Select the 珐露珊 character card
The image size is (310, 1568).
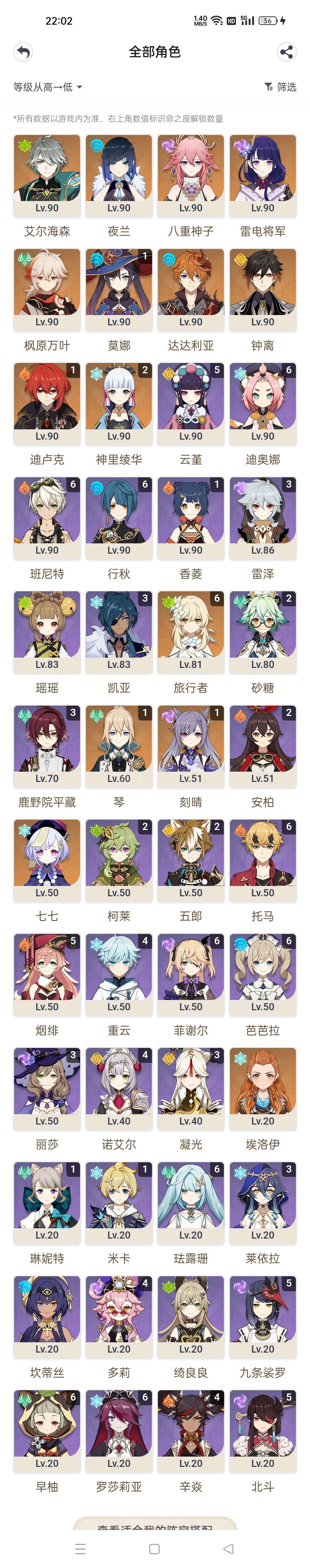[191, 1203]
